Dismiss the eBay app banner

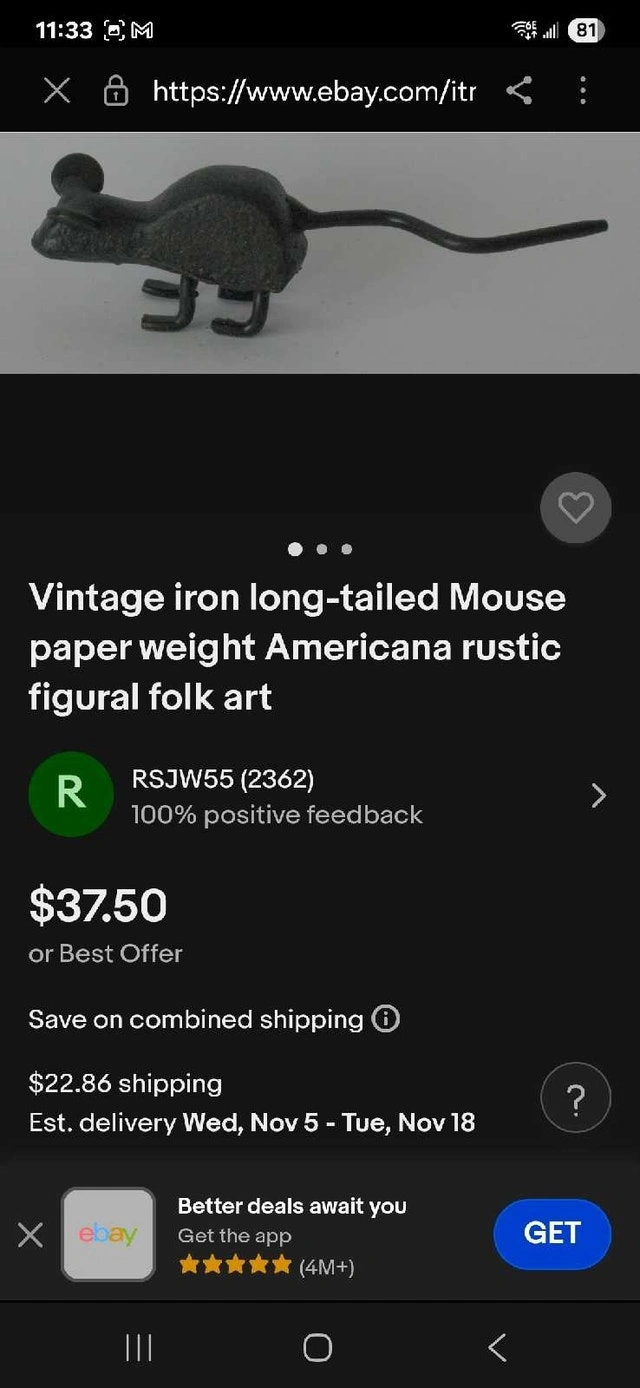[30, 1235]
